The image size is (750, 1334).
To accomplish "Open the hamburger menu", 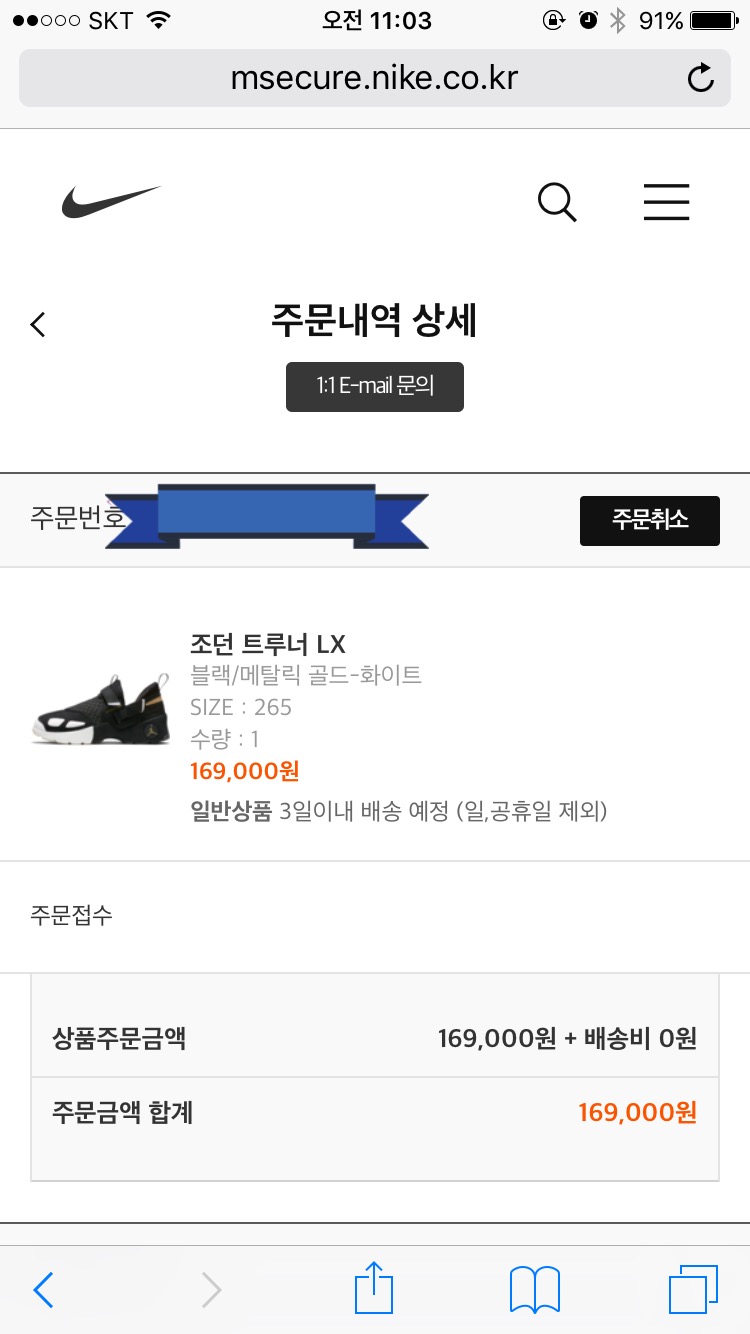I will pos(666,202).
